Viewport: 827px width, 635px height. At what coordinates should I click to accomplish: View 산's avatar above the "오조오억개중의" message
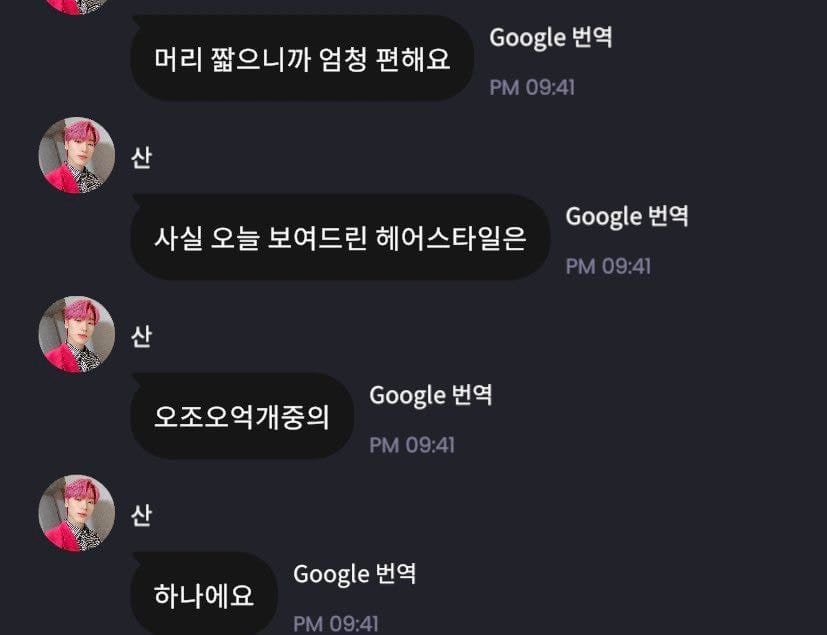(x=76, y=334)
